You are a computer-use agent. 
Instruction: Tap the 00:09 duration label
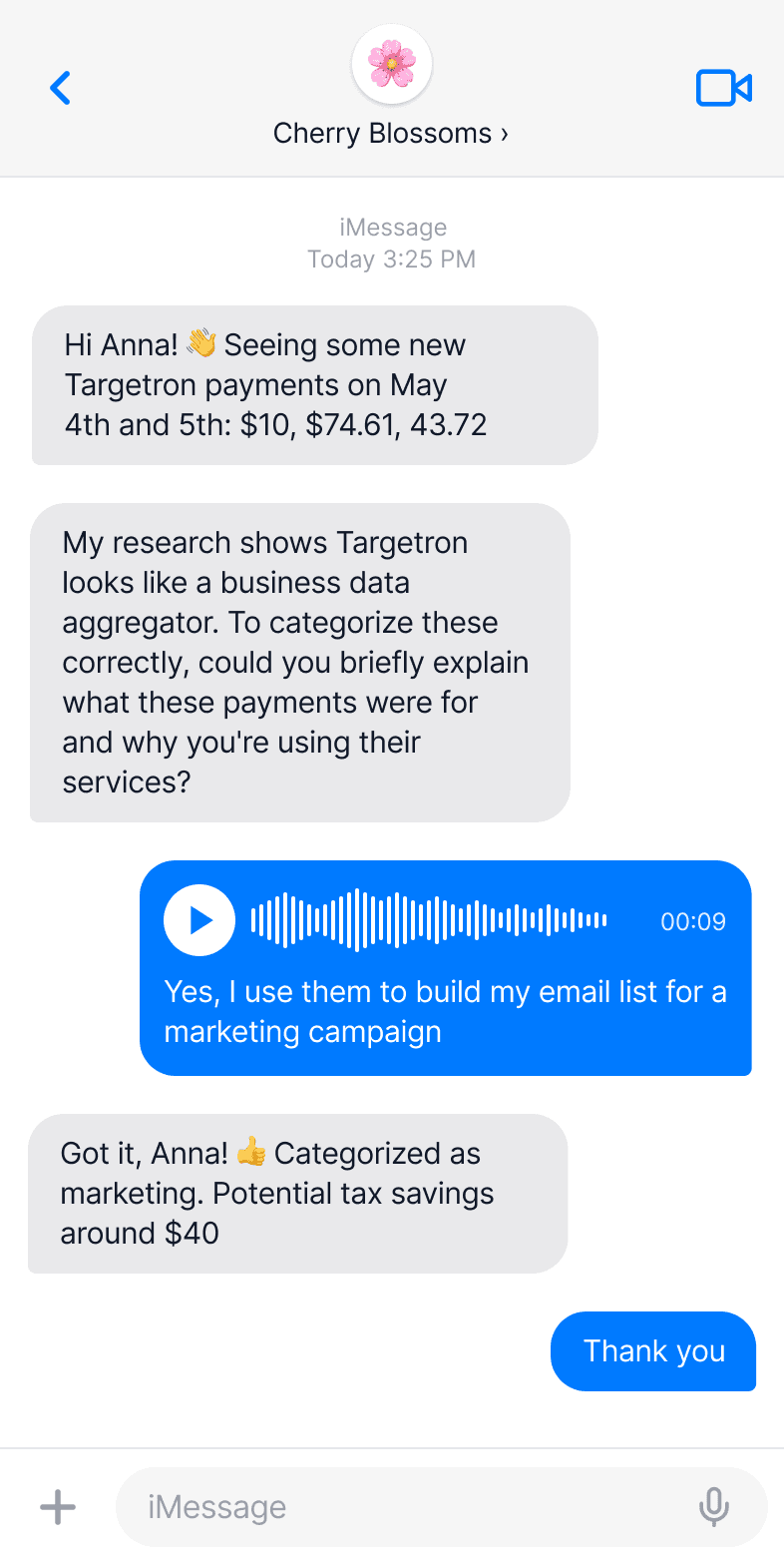tap(693, 921)
